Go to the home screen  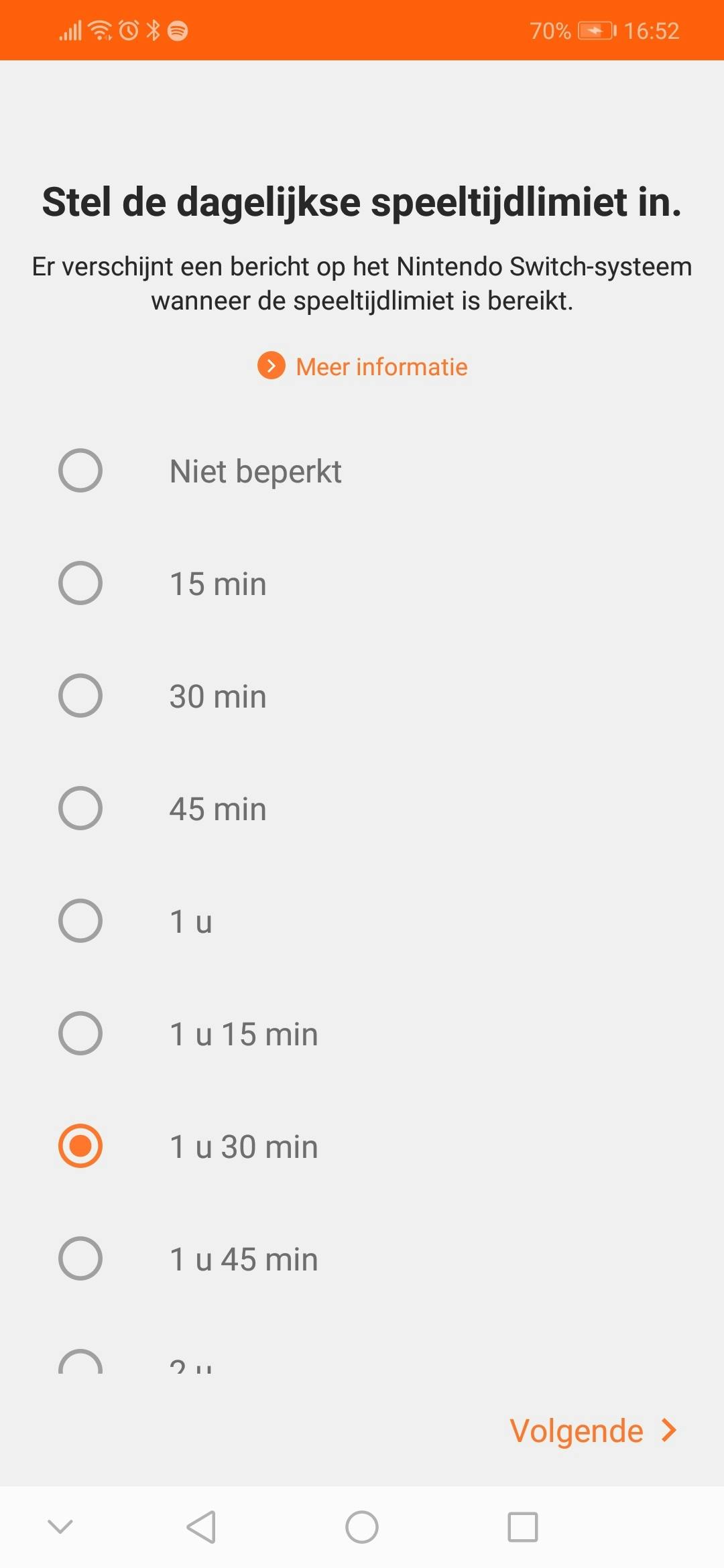tap(362, 1527)
